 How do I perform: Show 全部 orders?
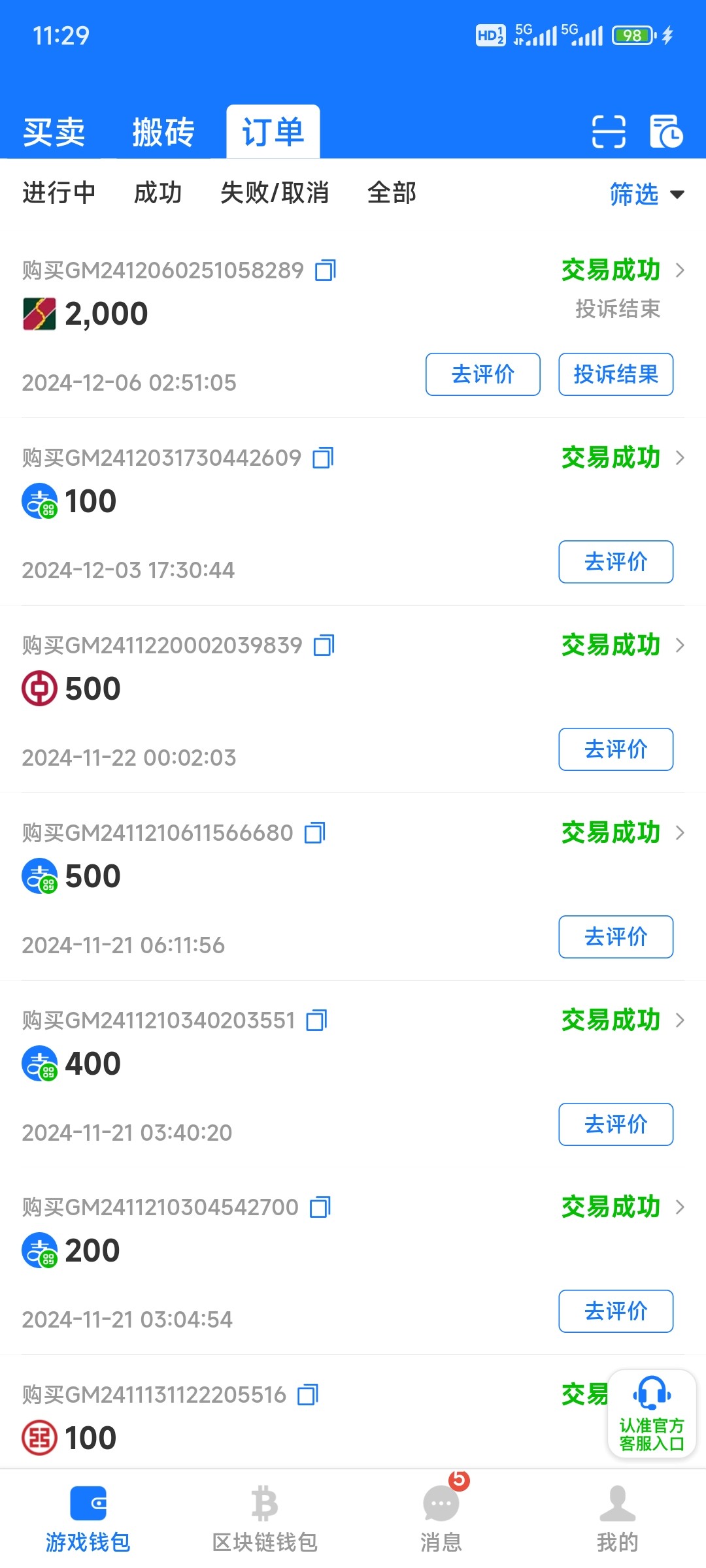392,193
